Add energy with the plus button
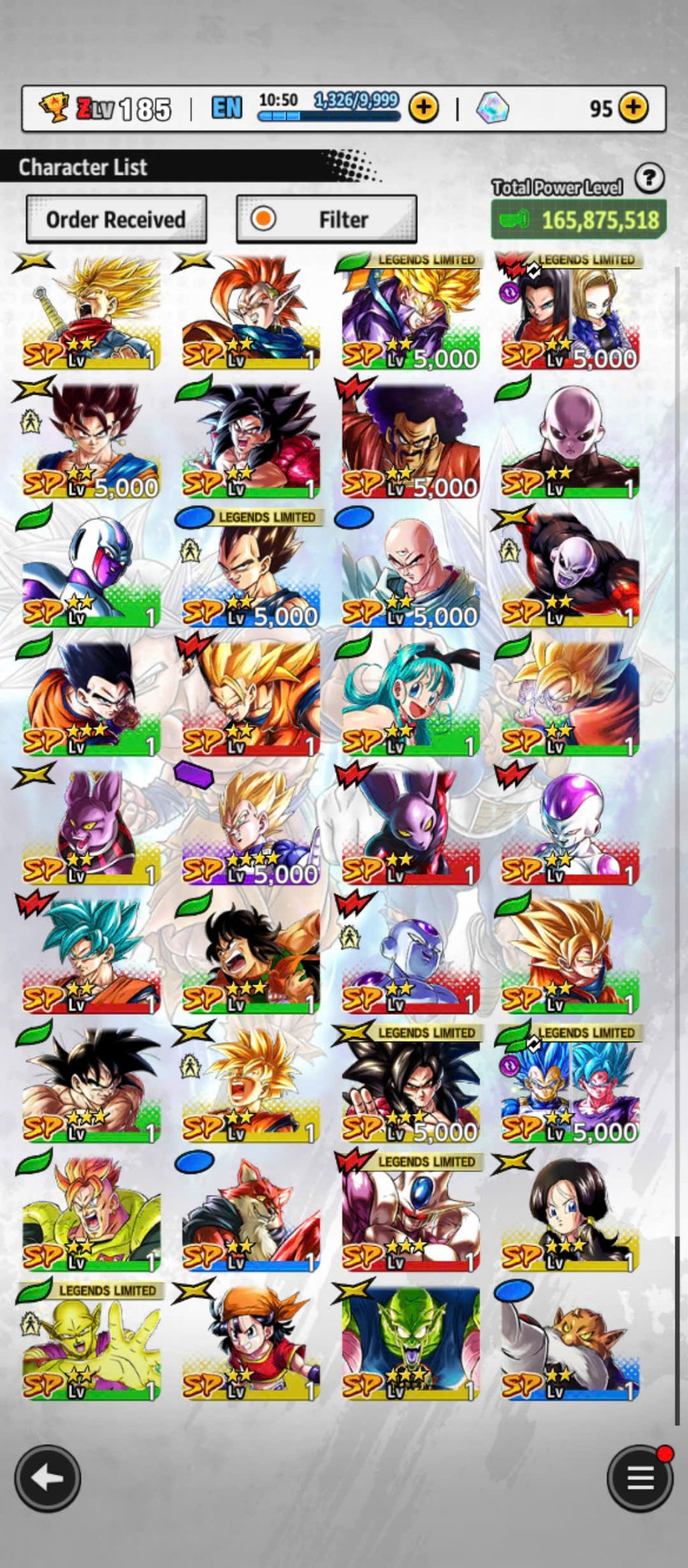This screenshot has height=1568, width=688. pos(423,107)
